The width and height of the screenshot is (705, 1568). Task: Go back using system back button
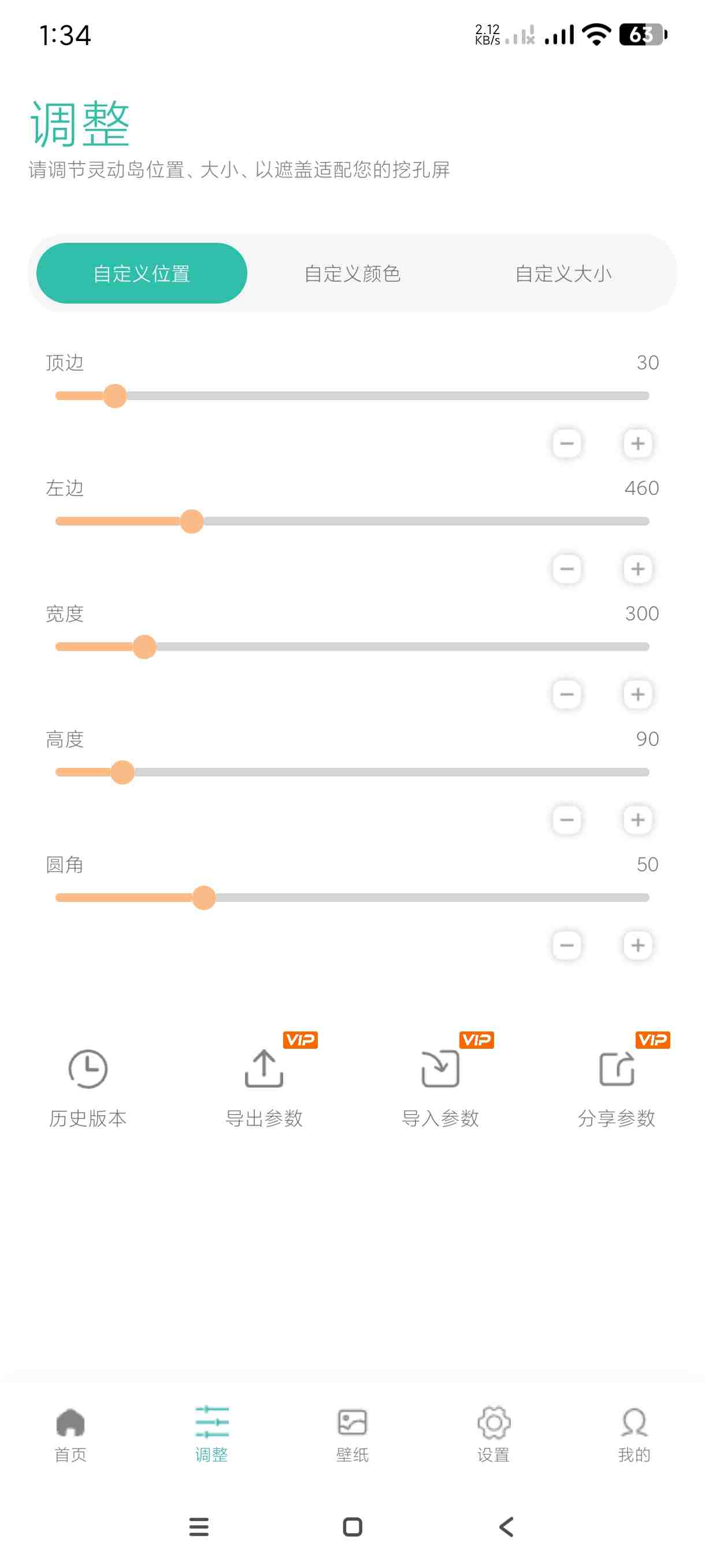coord(506,1526)
